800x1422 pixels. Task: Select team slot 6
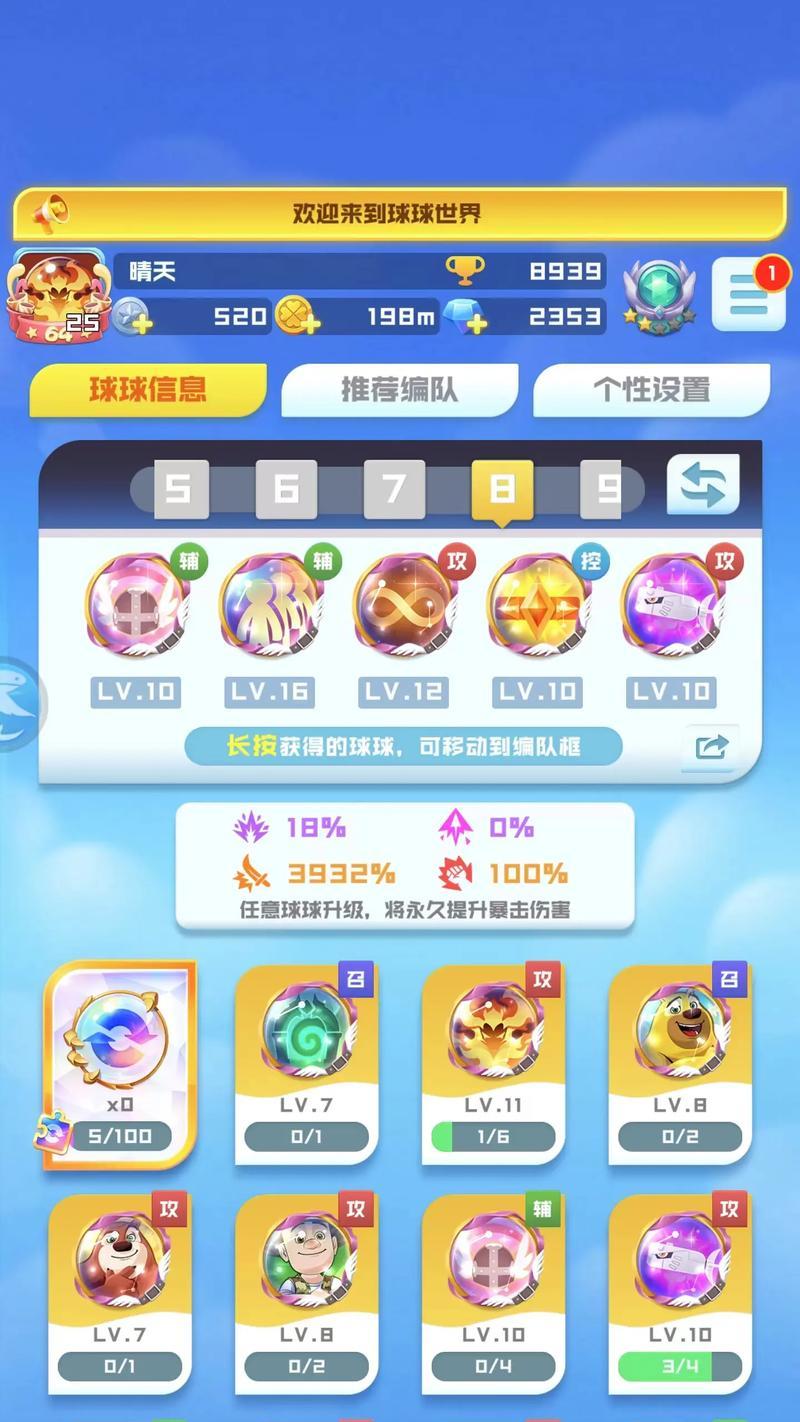click(x=286, y=489)
